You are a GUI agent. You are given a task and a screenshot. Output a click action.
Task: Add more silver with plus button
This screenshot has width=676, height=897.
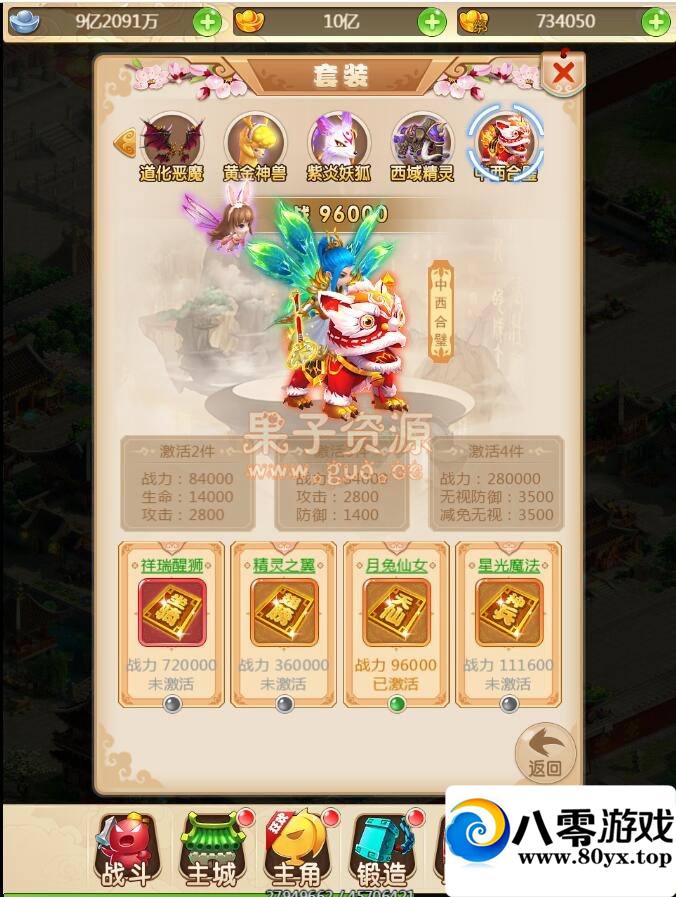207,21
